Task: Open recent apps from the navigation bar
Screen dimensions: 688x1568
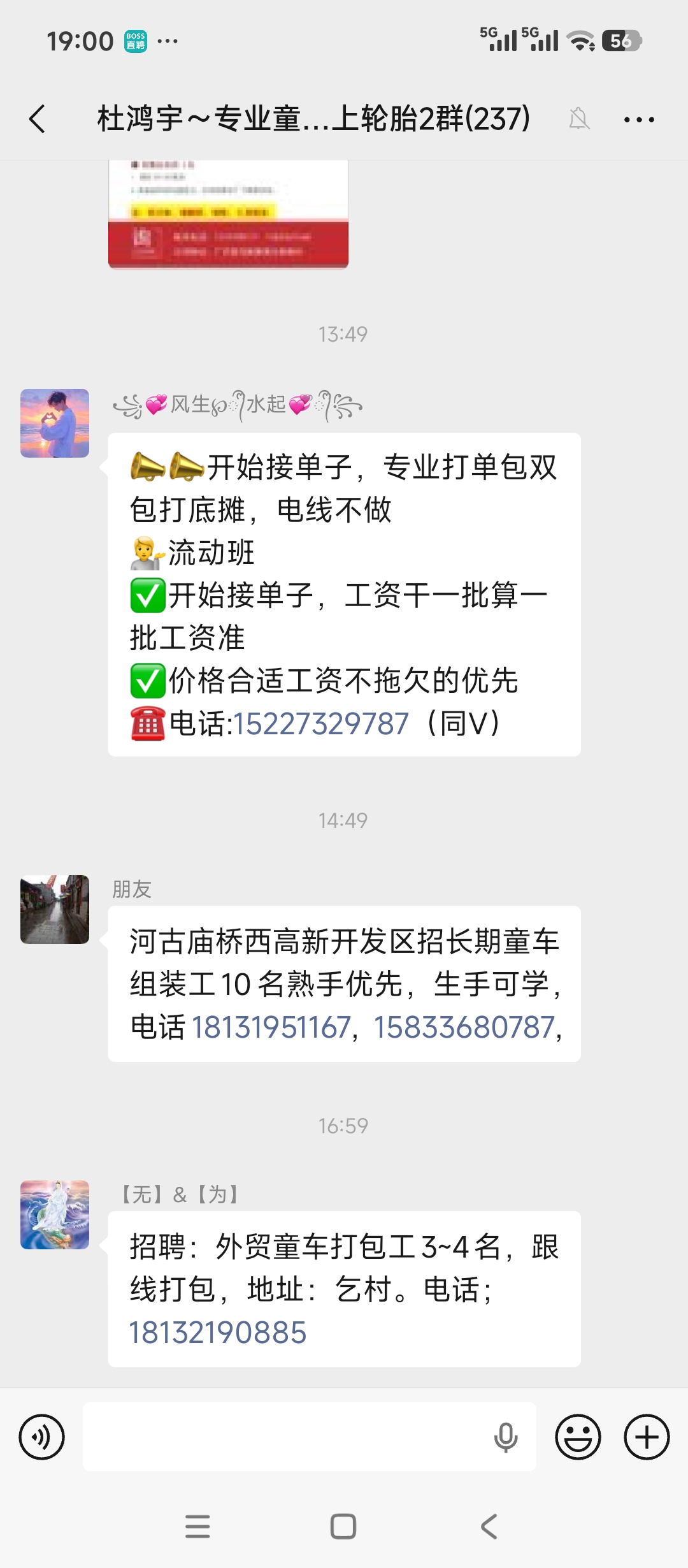Action: [x=197, y=1527]
